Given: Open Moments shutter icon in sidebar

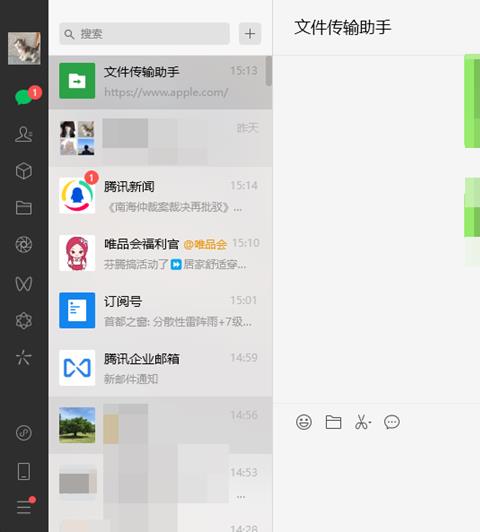Looking at the screenshot, I should coord(24,245).
